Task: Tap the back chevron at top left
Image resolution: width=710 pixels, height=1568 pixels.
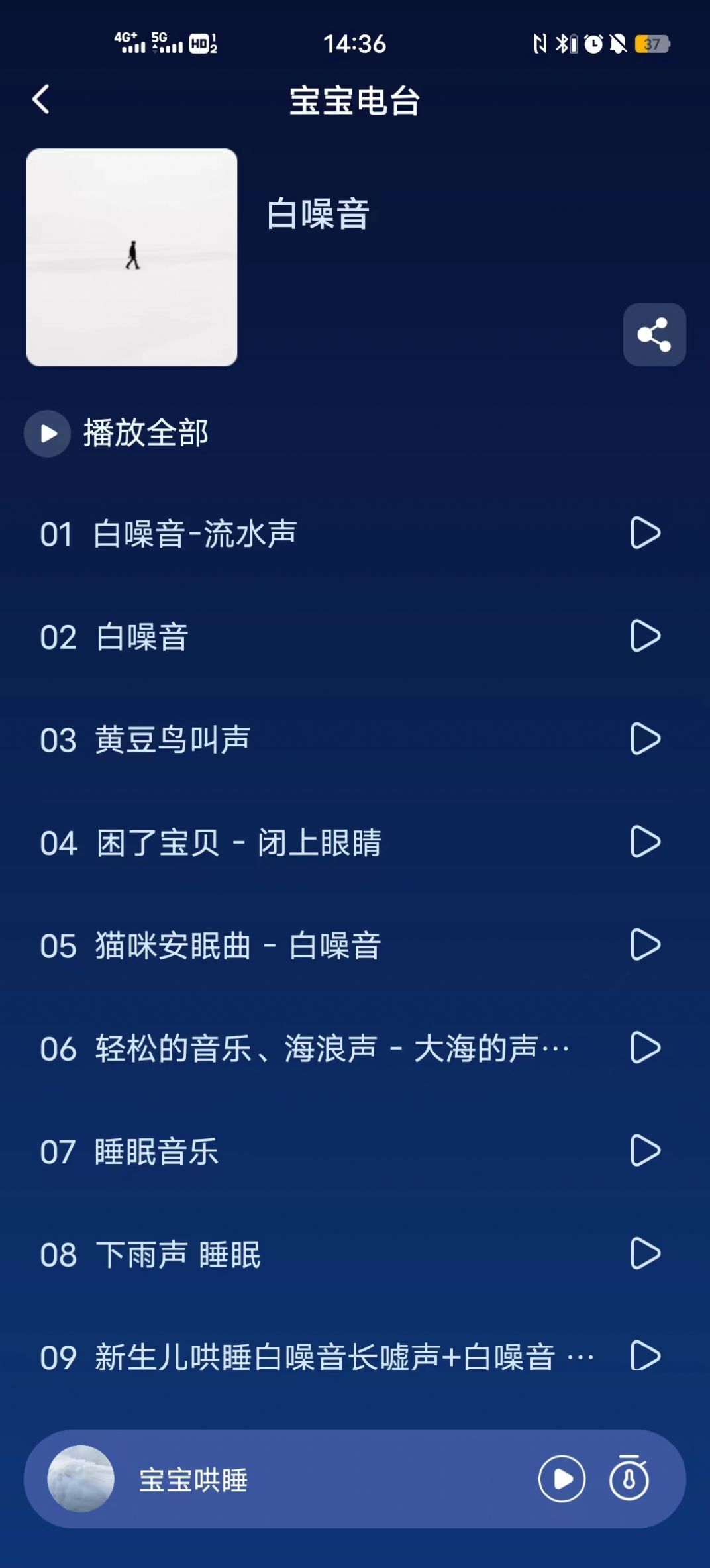Action: pos(42,99)
